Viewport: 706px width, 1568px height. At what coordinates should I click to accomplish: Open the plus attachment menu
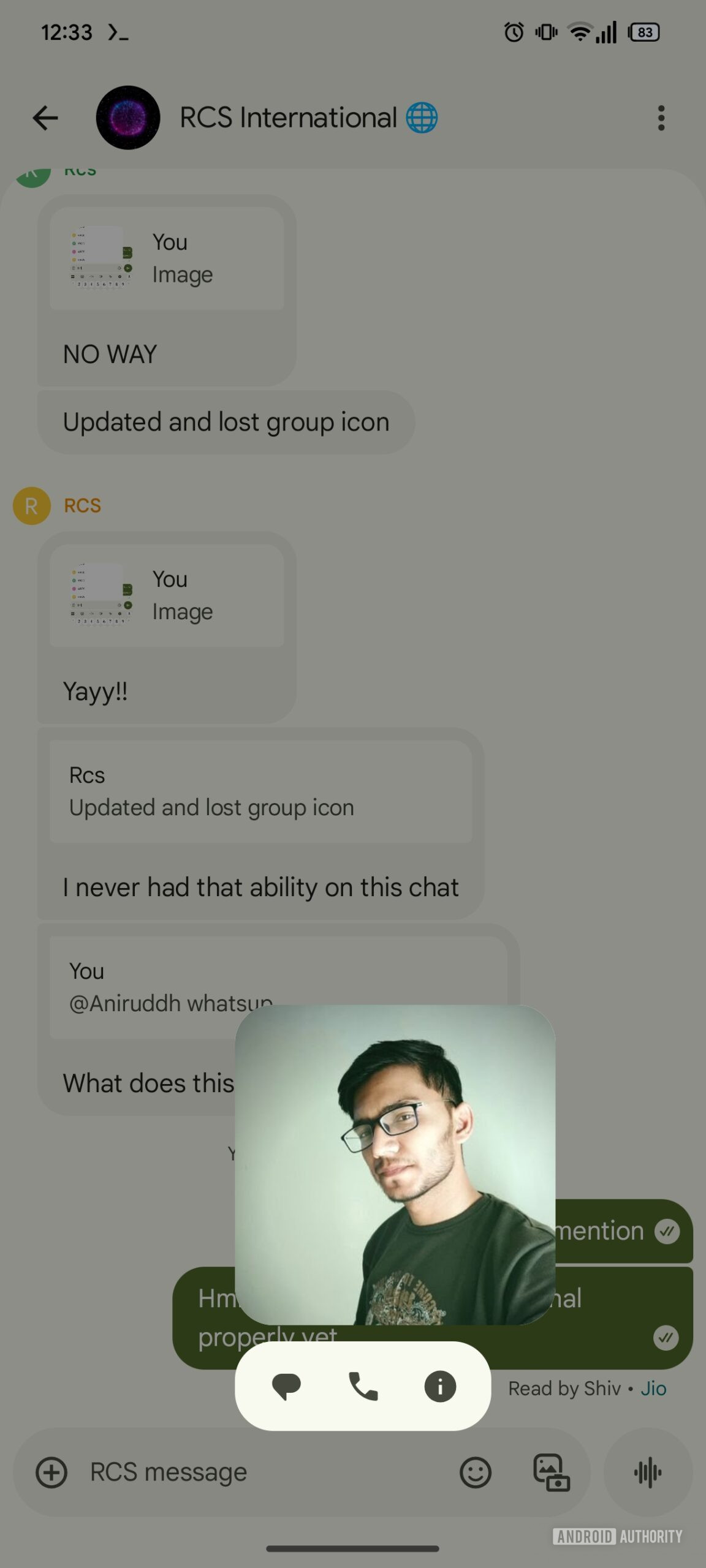tap(51, 1472)
